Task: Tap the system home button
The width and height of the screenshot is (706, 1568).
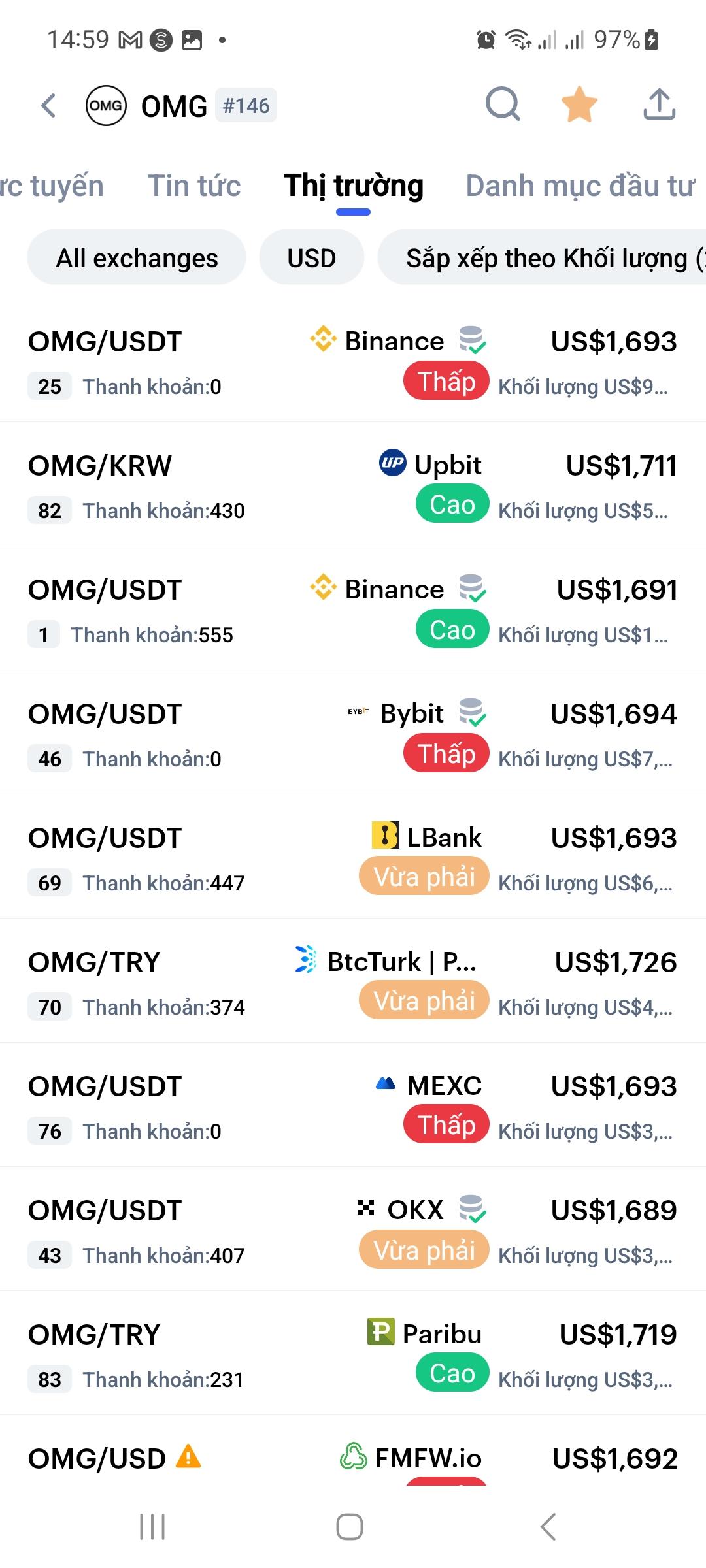Action: (x=350, y=1527)
